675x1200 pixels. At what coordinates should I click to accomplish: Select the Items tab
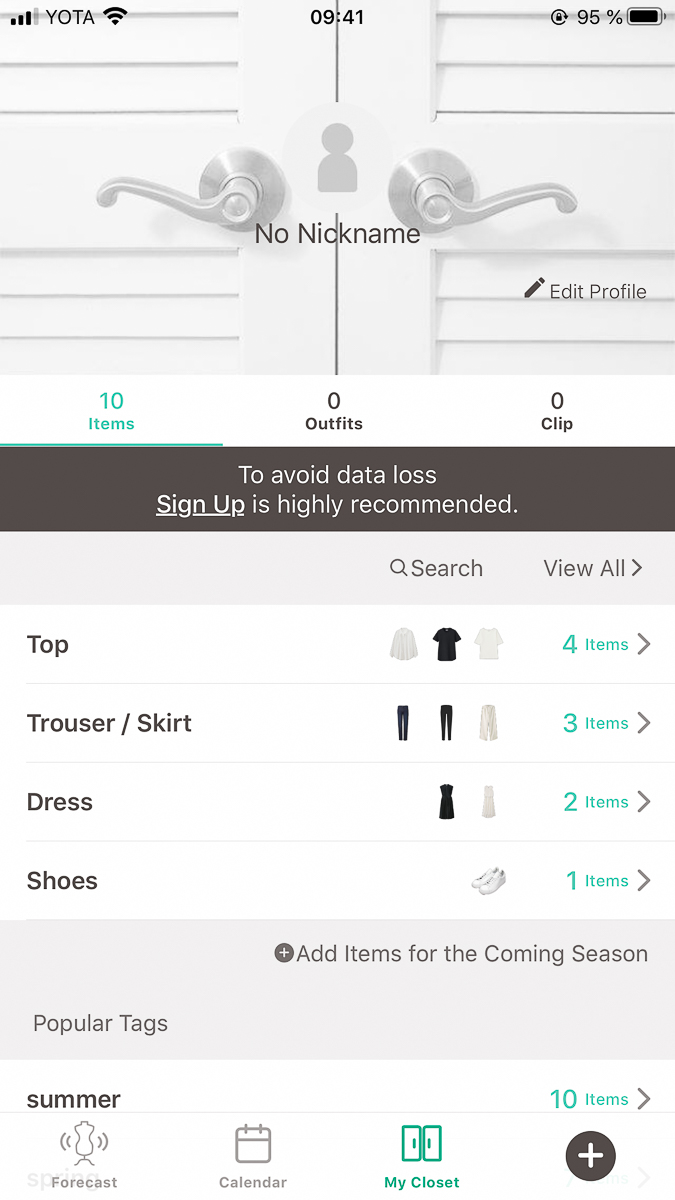pos(111,411)
